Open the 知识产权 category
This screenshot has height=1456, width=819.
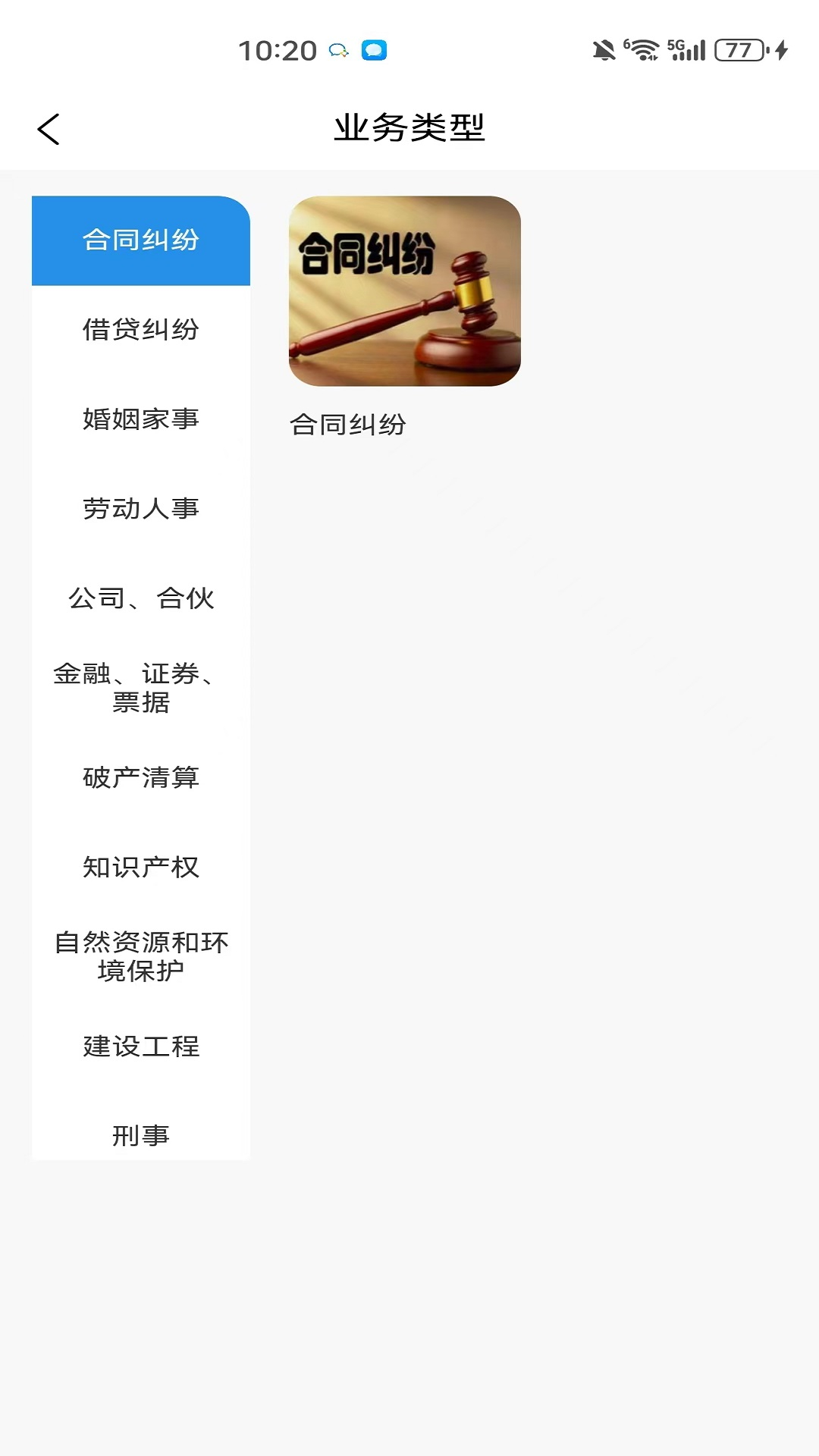click(x=140, y=868)
